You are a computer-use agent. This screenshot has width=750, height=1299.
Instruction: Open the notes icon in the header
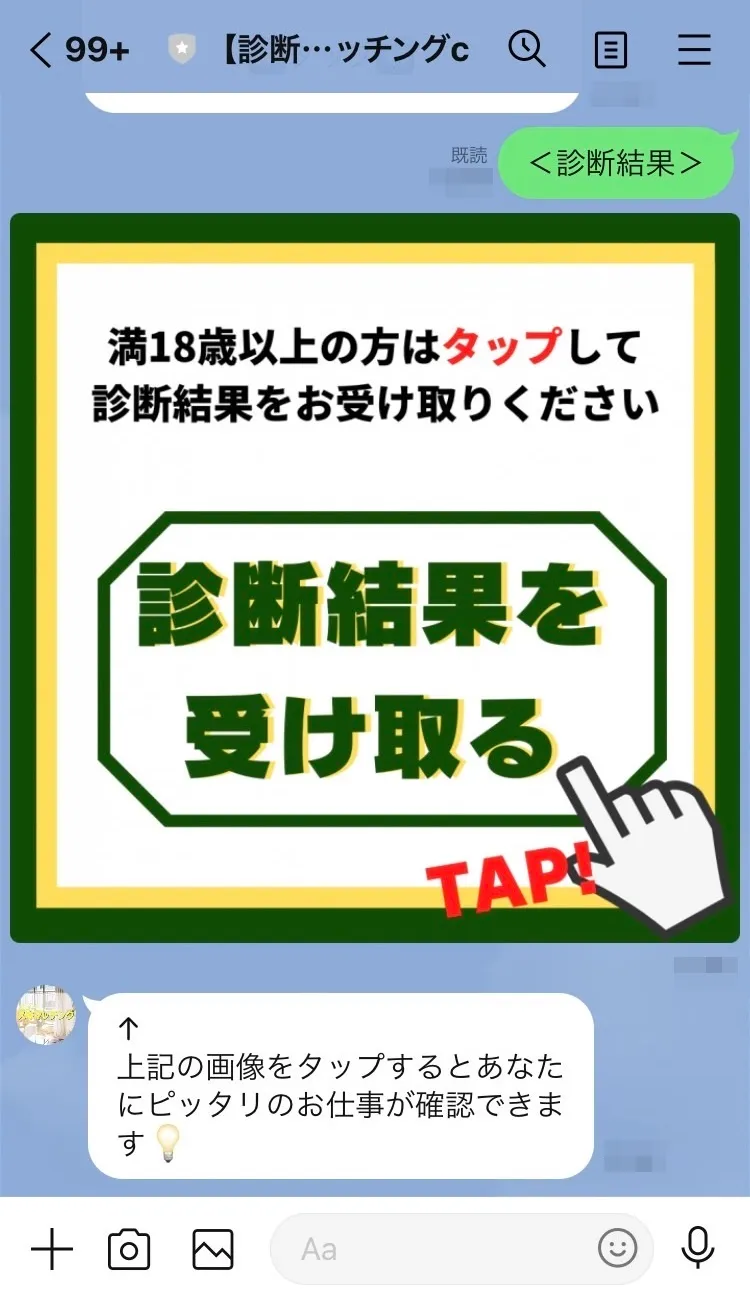(610, 50)
